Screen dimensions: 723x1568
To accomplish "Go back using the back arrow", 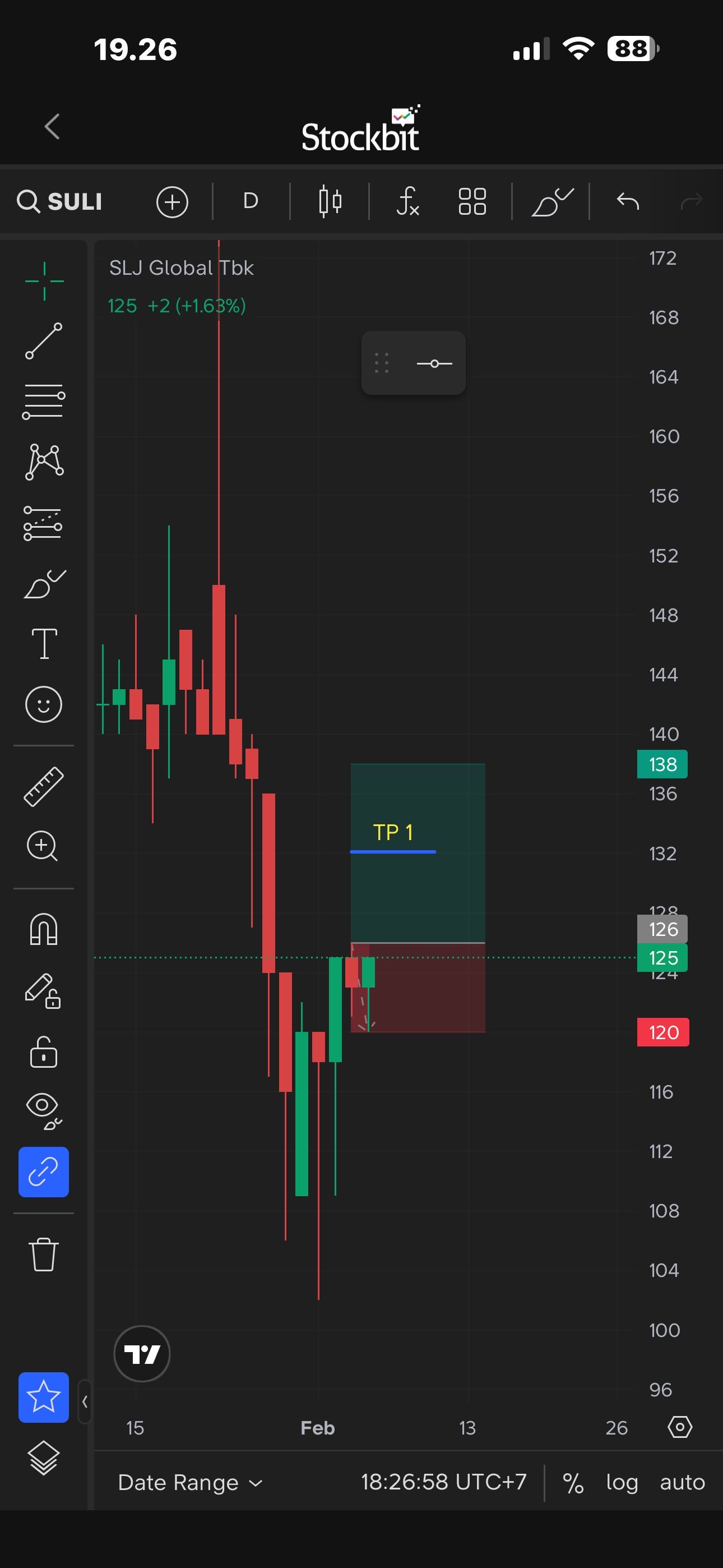I will click(52, 127).
